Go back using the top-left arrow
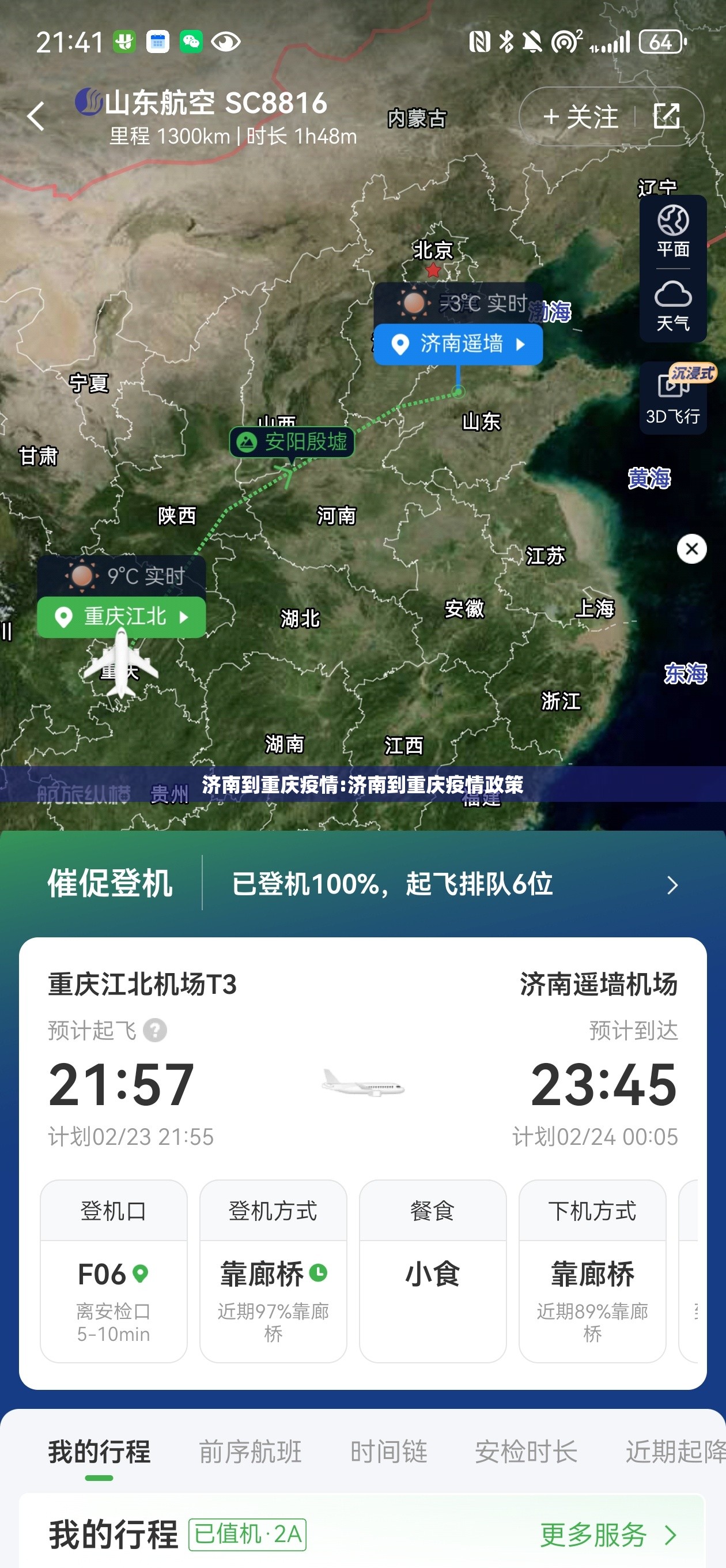This screenshot has height=1568, width=726. tap(36, 116)
